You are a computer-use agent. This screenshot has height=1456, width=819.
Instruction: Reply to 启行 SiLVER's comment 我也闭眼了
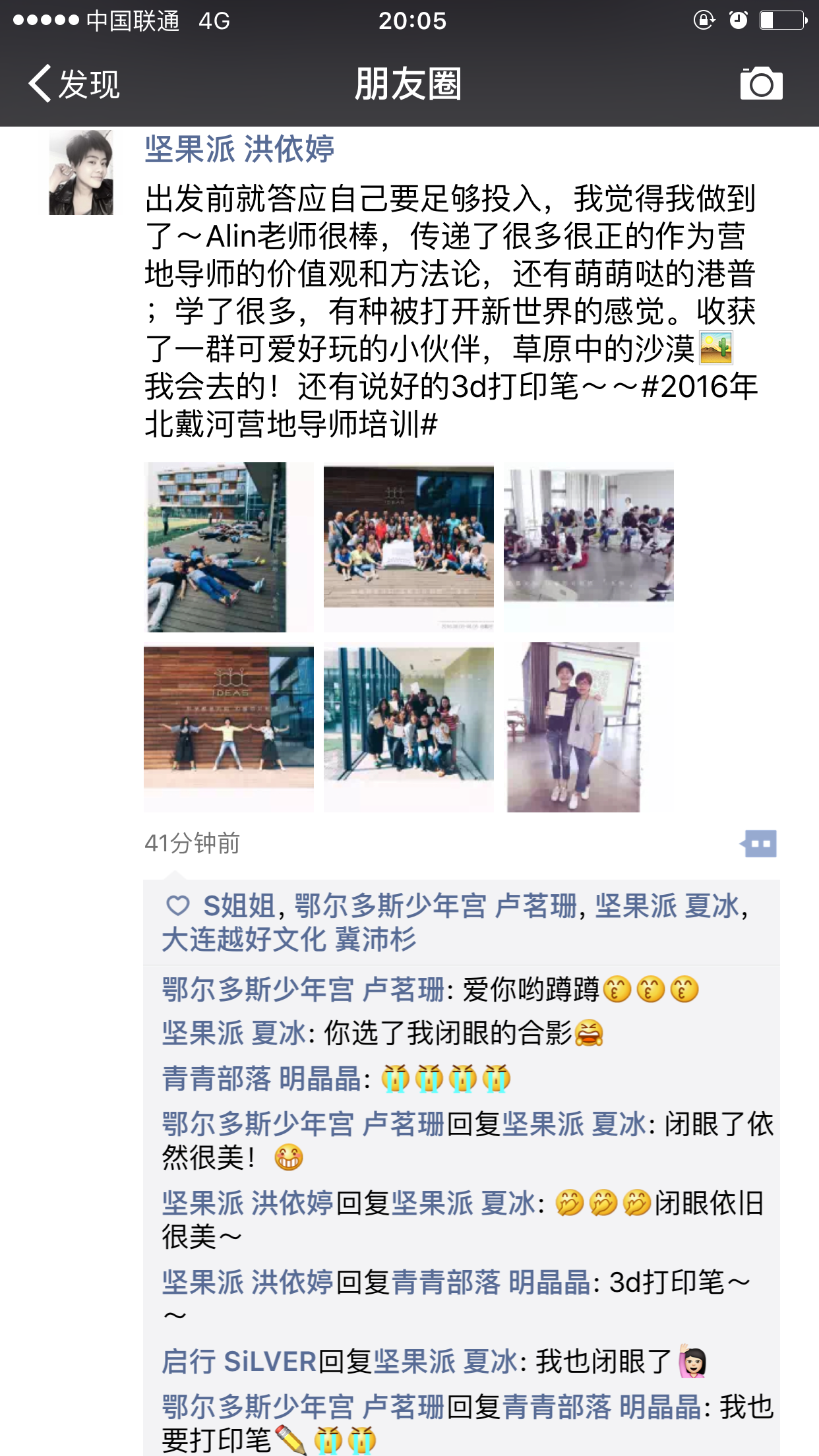tap(603, 1362)
